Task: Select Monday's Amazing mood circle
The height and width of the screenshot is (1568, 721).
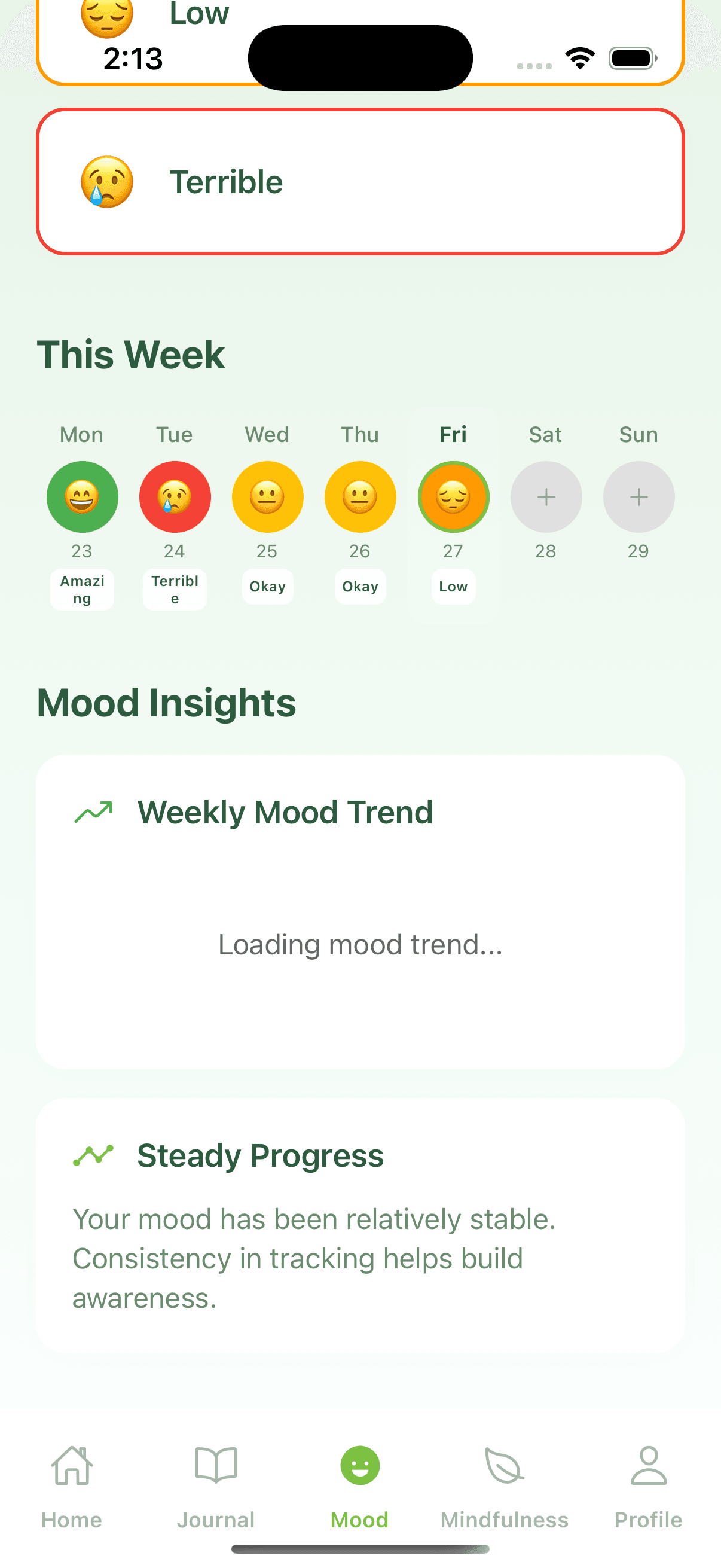Action: pos(82,497)
